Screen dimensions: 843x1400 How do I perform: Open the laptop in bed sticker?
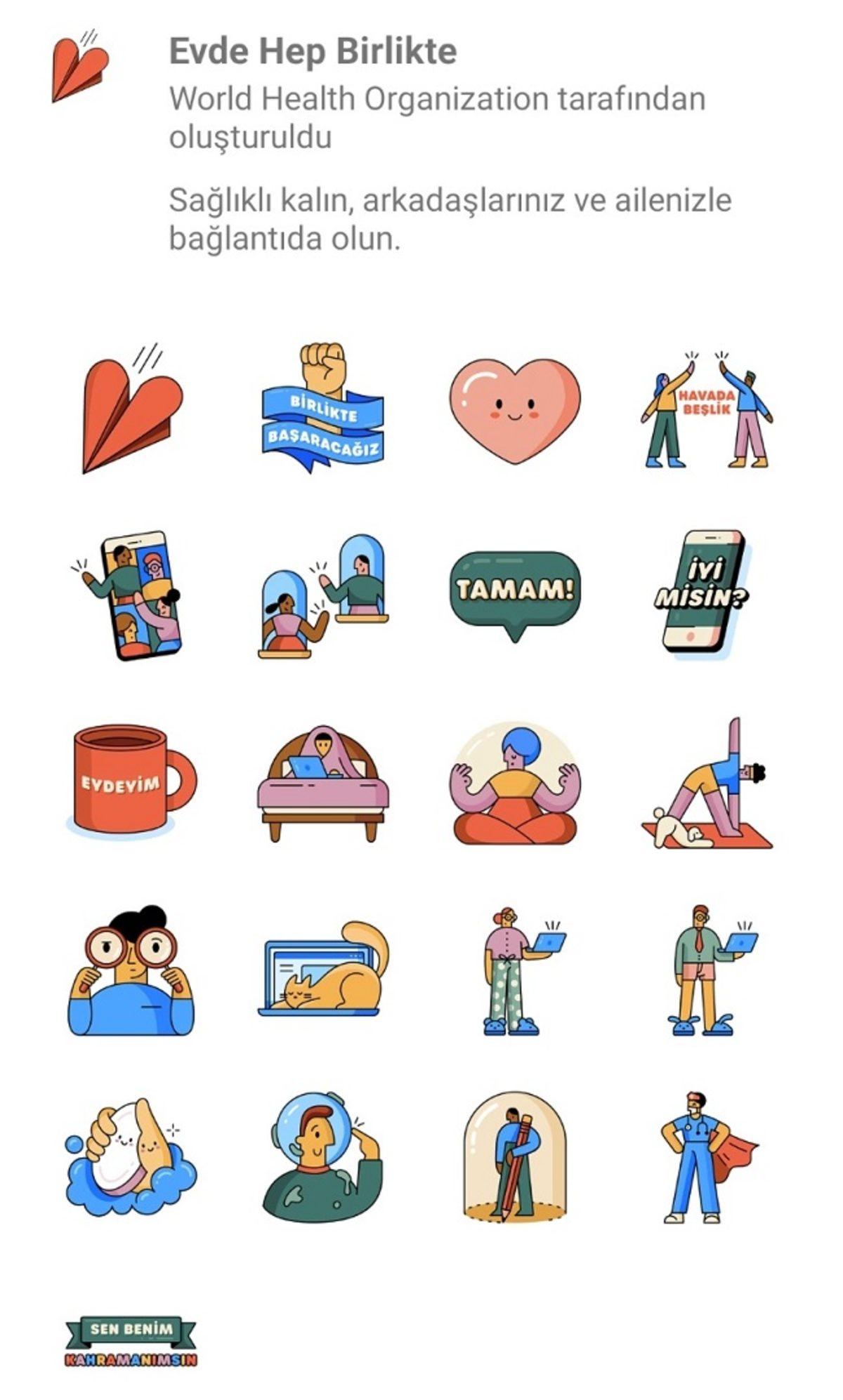323,784
